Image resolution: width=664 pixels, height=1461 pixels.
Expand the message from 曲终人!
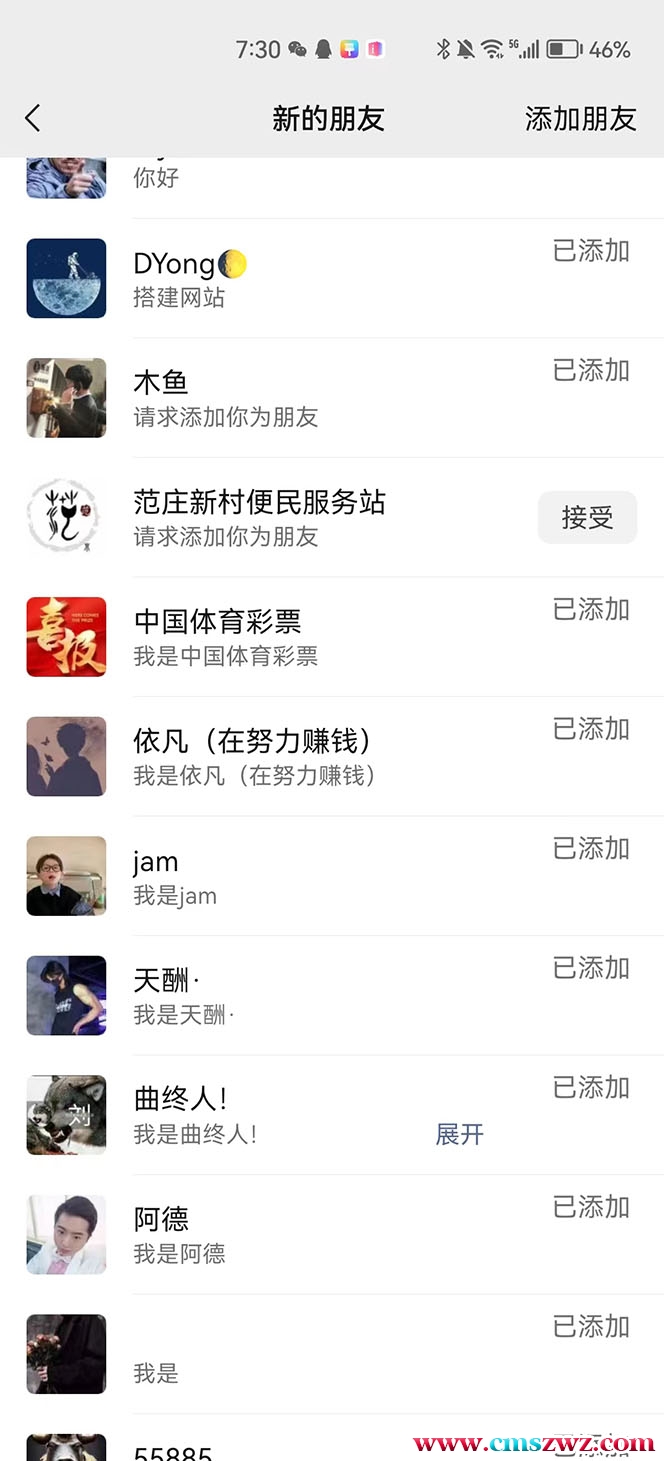(459, 1134)
